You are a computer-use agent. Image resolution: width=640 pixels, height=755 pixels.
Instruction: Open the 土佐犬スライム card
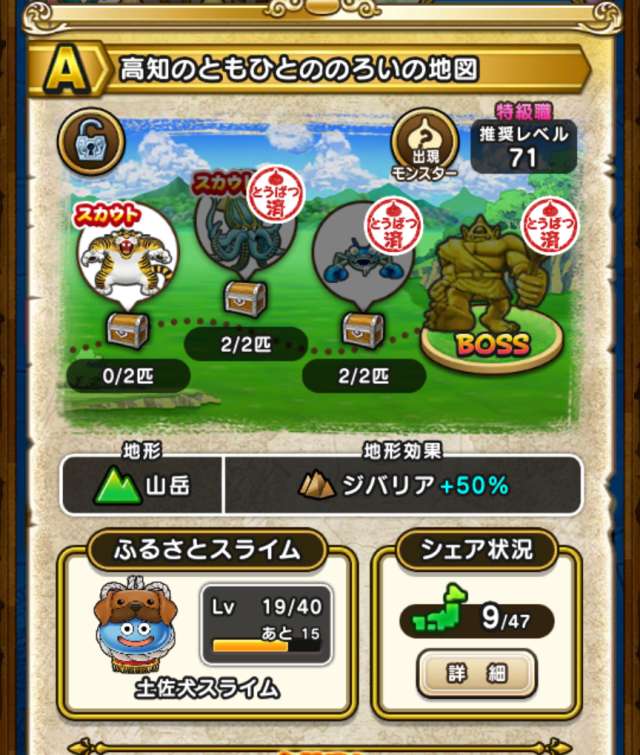pyautogui.click(x=138, y=630)
